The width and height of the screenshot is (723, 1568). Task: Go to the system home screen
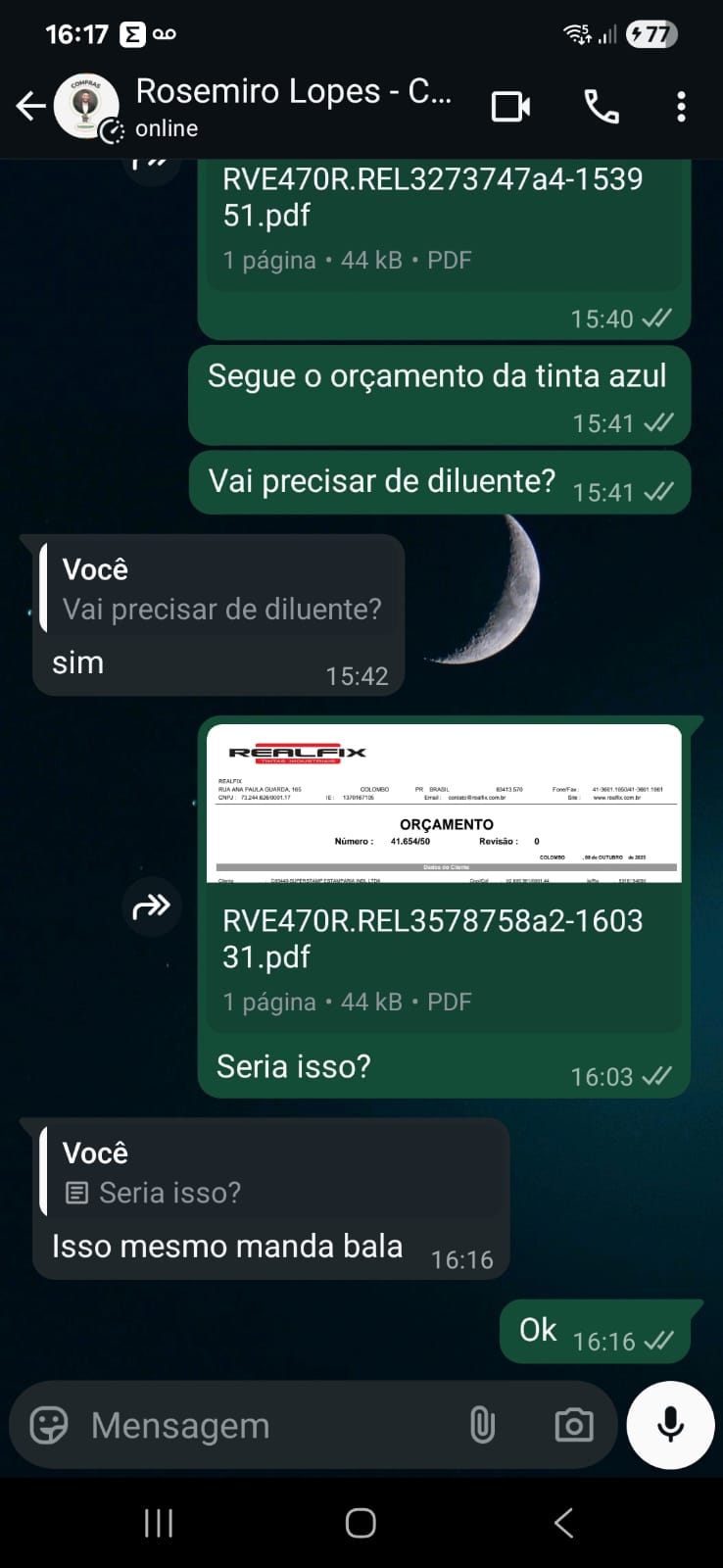tap(361, 1523)
